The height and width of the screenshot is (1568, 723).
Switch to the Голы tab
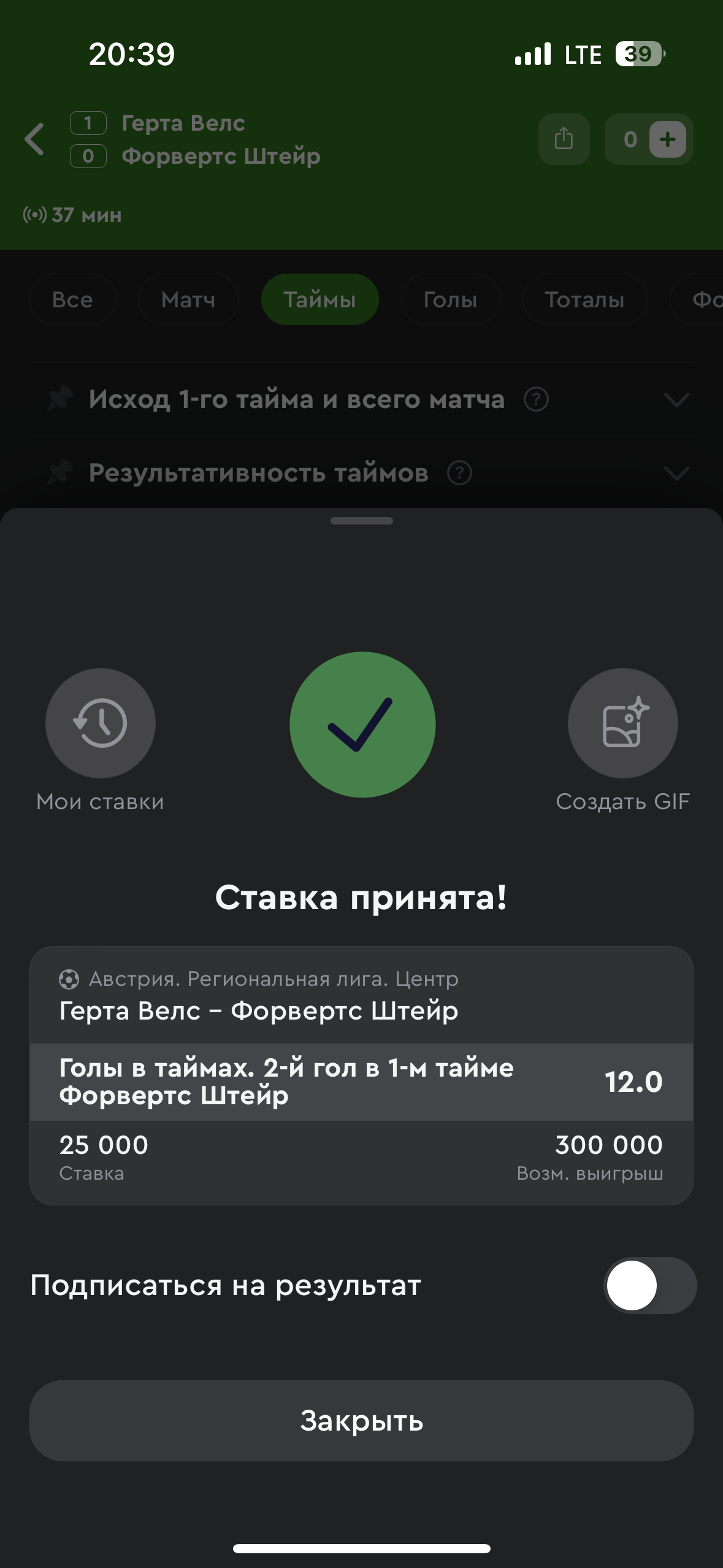(x=450, y=299)
